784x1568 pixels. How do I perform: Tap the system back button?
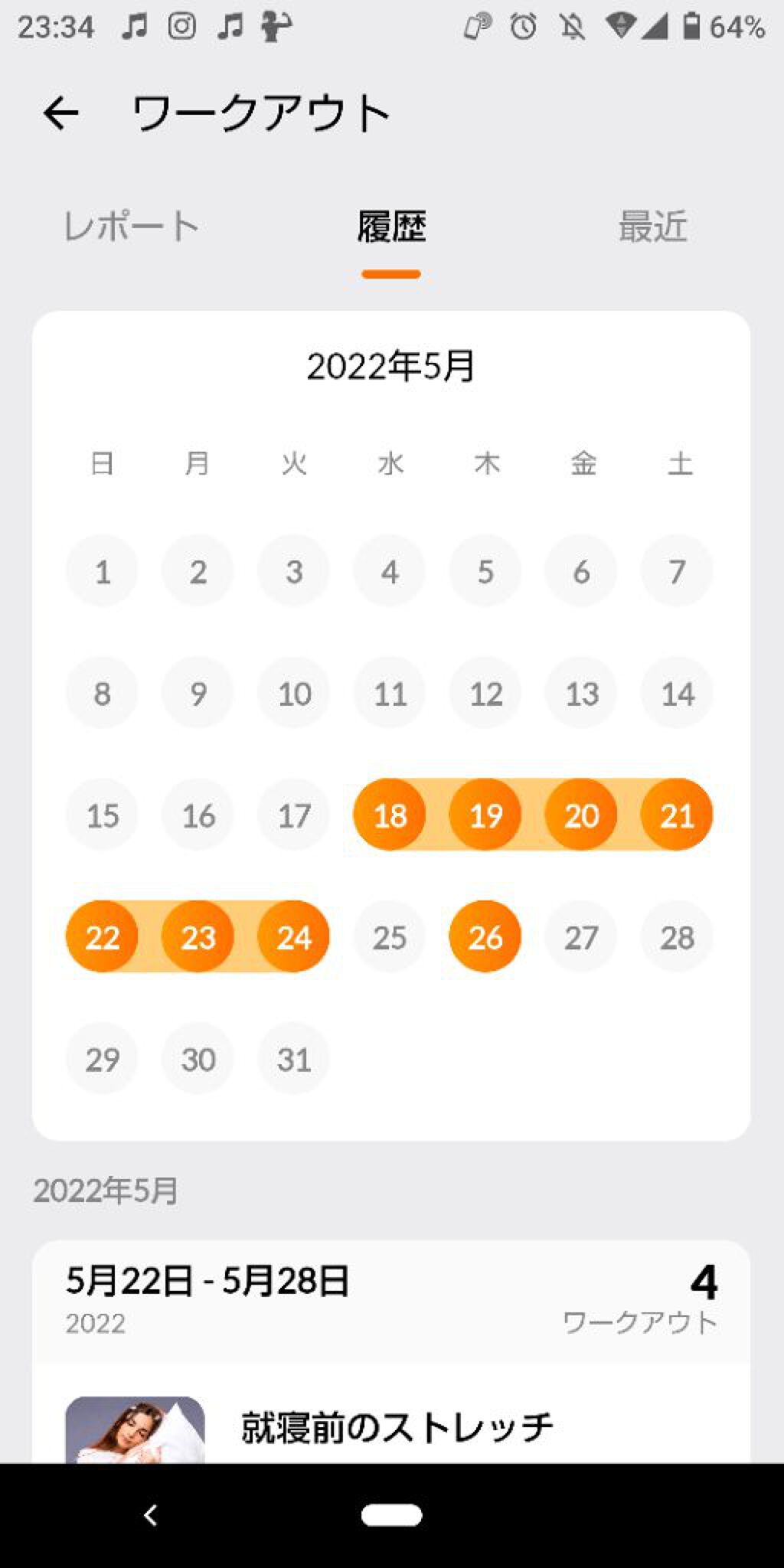[x=151, y=1515]
